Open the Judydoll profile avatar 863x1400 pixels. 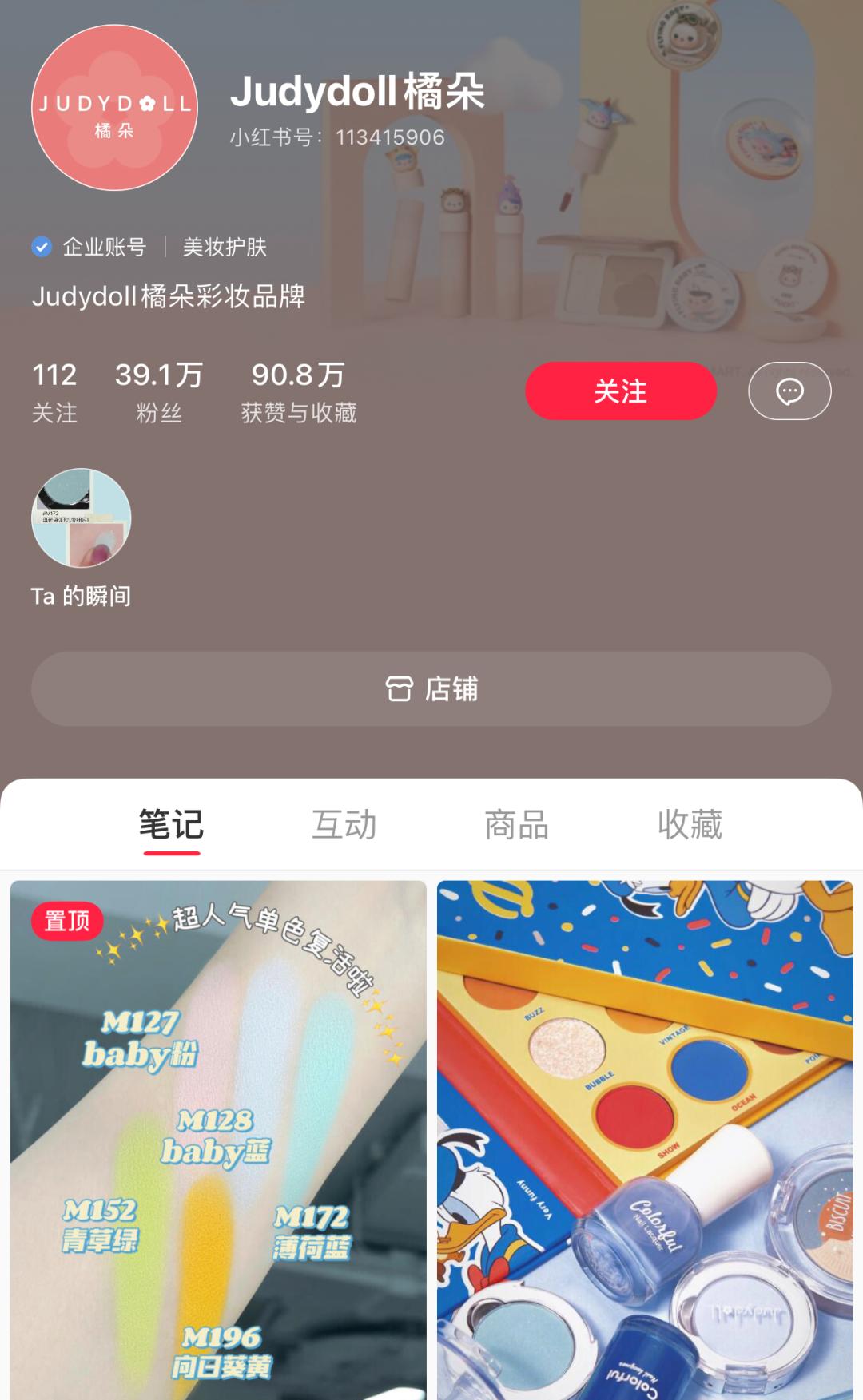(x=114, y=108)
